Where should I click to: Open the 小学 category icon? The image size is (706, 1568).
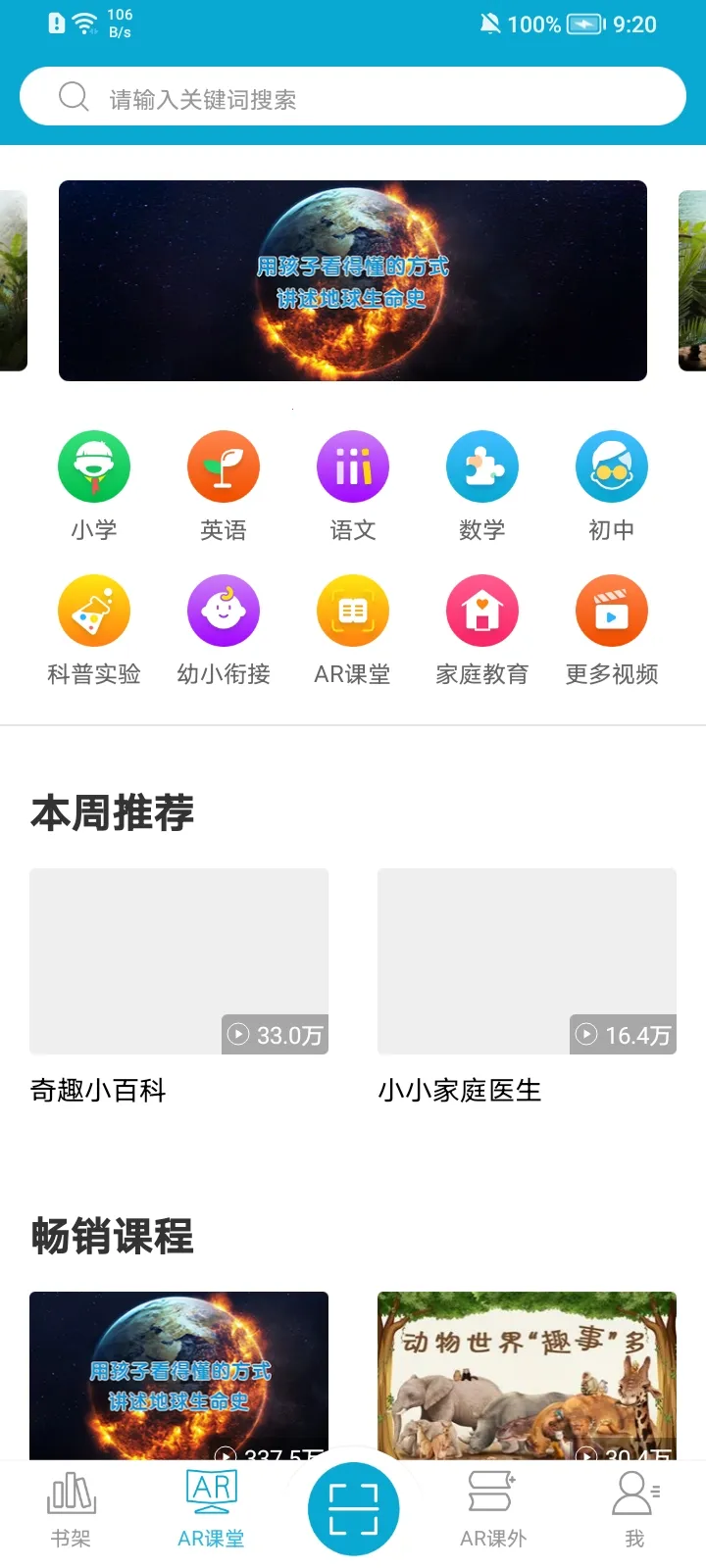94,465
